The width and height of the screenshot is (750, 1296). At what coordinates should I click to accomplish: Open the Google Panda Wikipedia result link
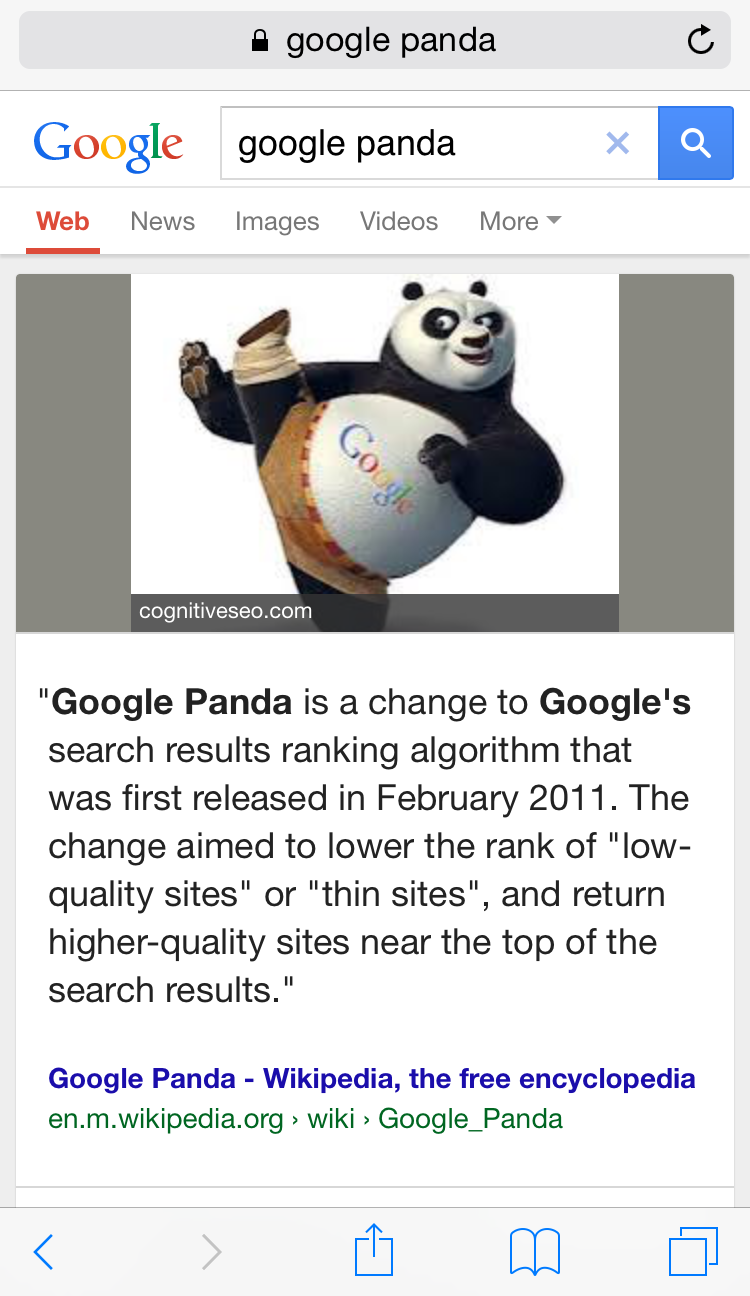(372, 1079)
